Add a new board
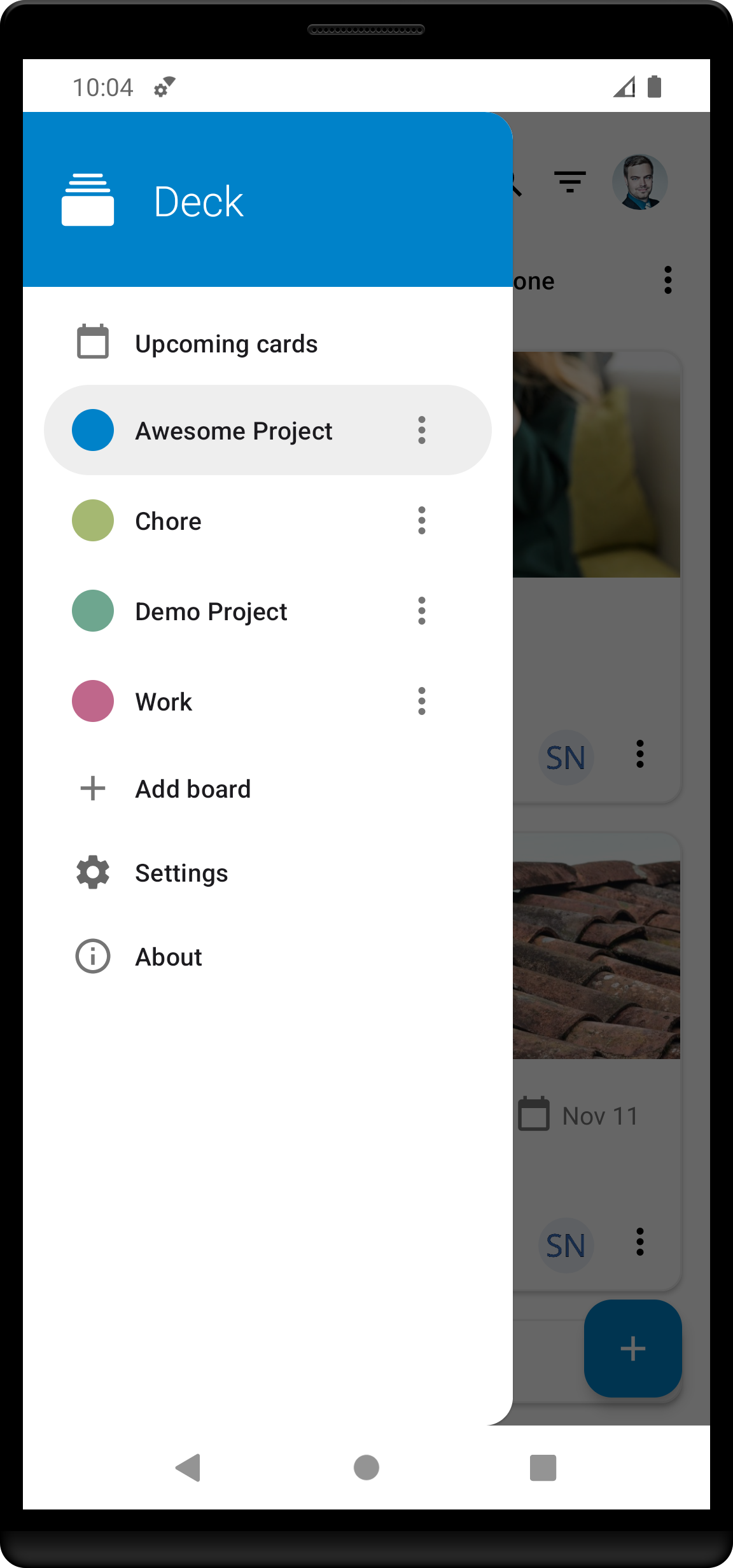733x1568 pixels. 193,789
